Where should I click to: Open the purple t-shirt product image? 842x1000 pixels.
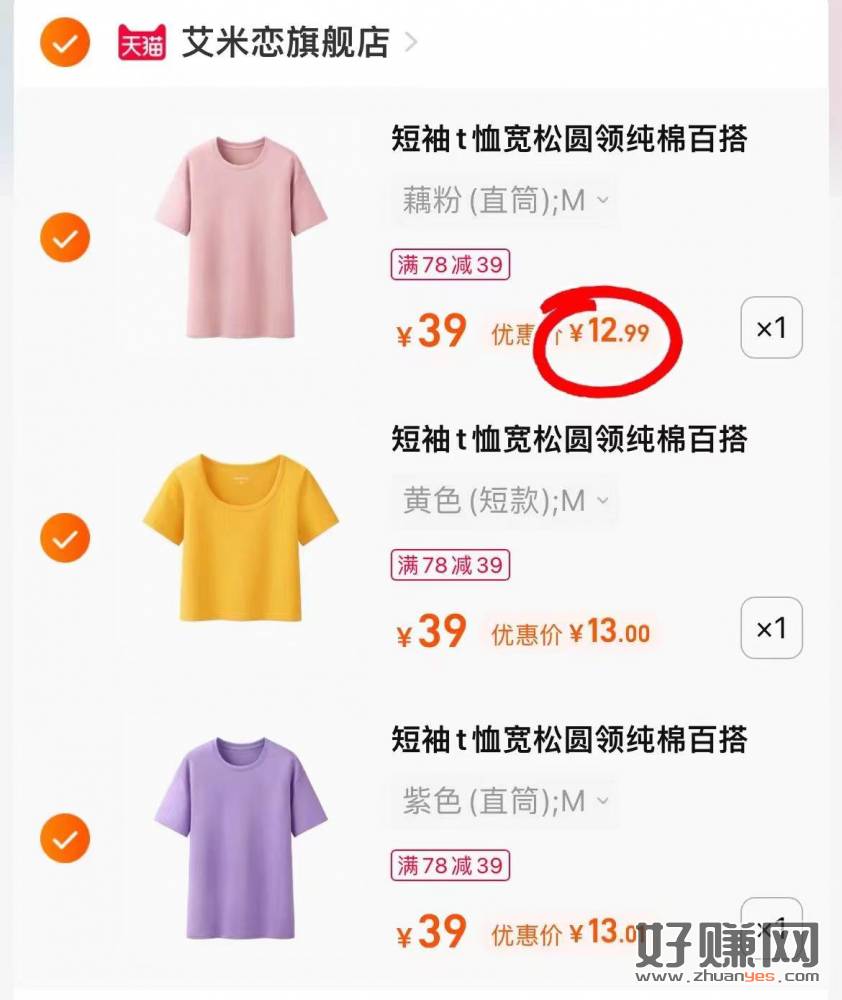pos(241,838)
